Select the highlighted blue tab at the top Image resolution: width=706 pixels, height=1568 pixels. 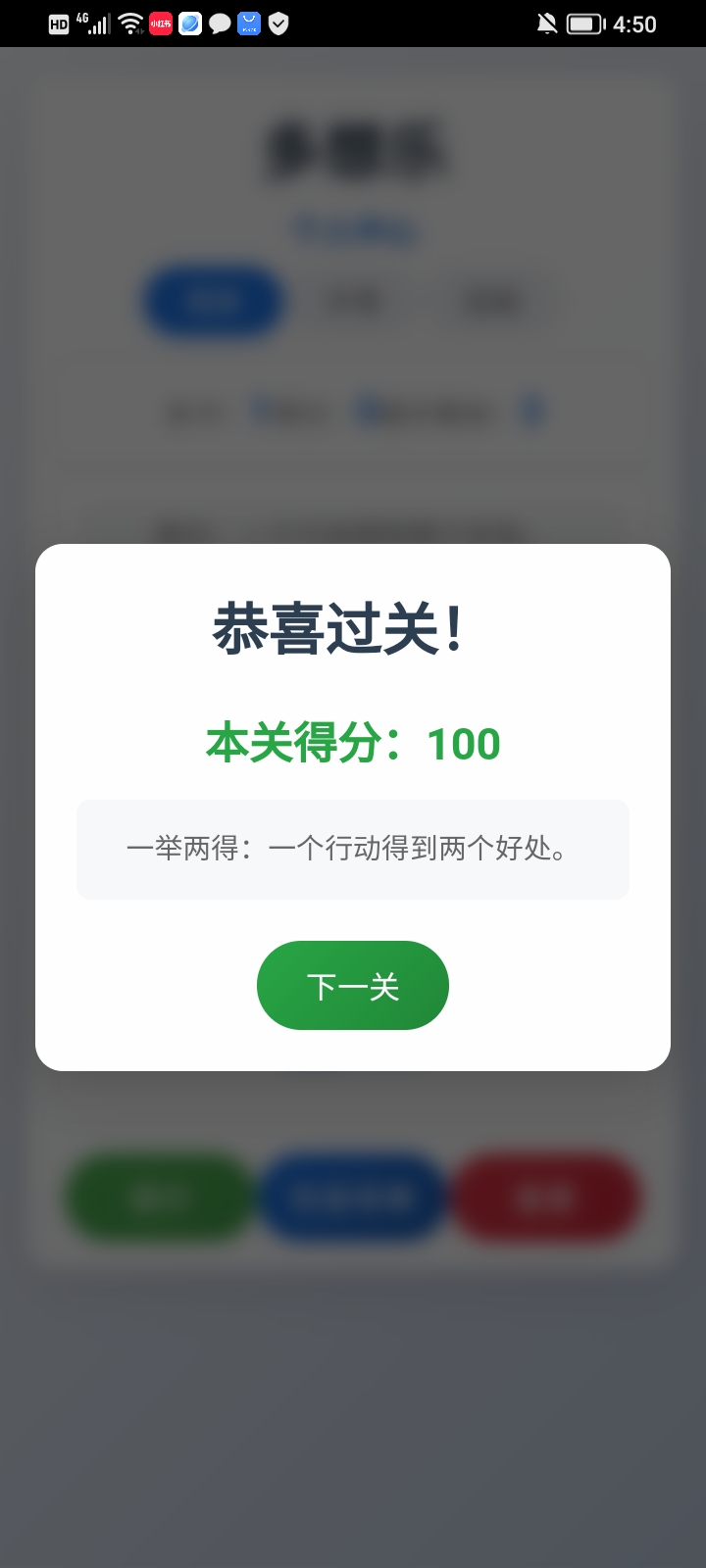pos(213,301)
